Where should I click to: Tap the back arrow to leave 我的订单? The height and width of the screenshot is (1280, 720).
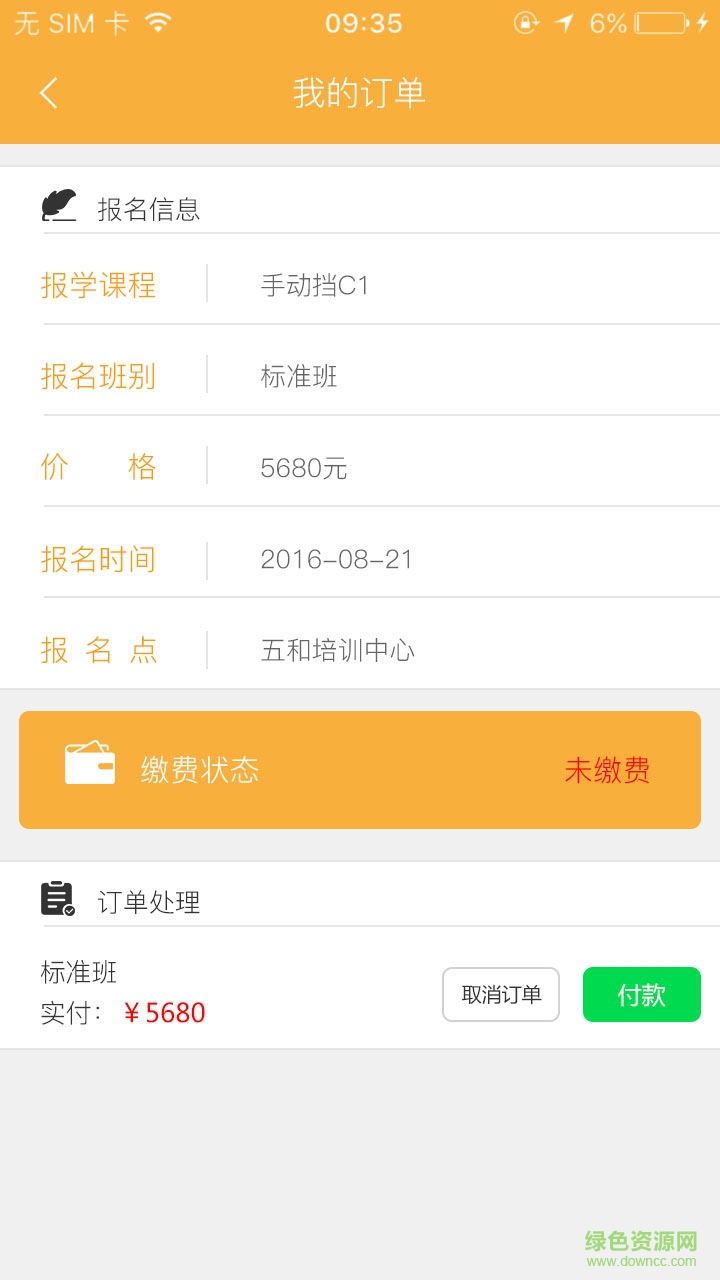(47, 91)
